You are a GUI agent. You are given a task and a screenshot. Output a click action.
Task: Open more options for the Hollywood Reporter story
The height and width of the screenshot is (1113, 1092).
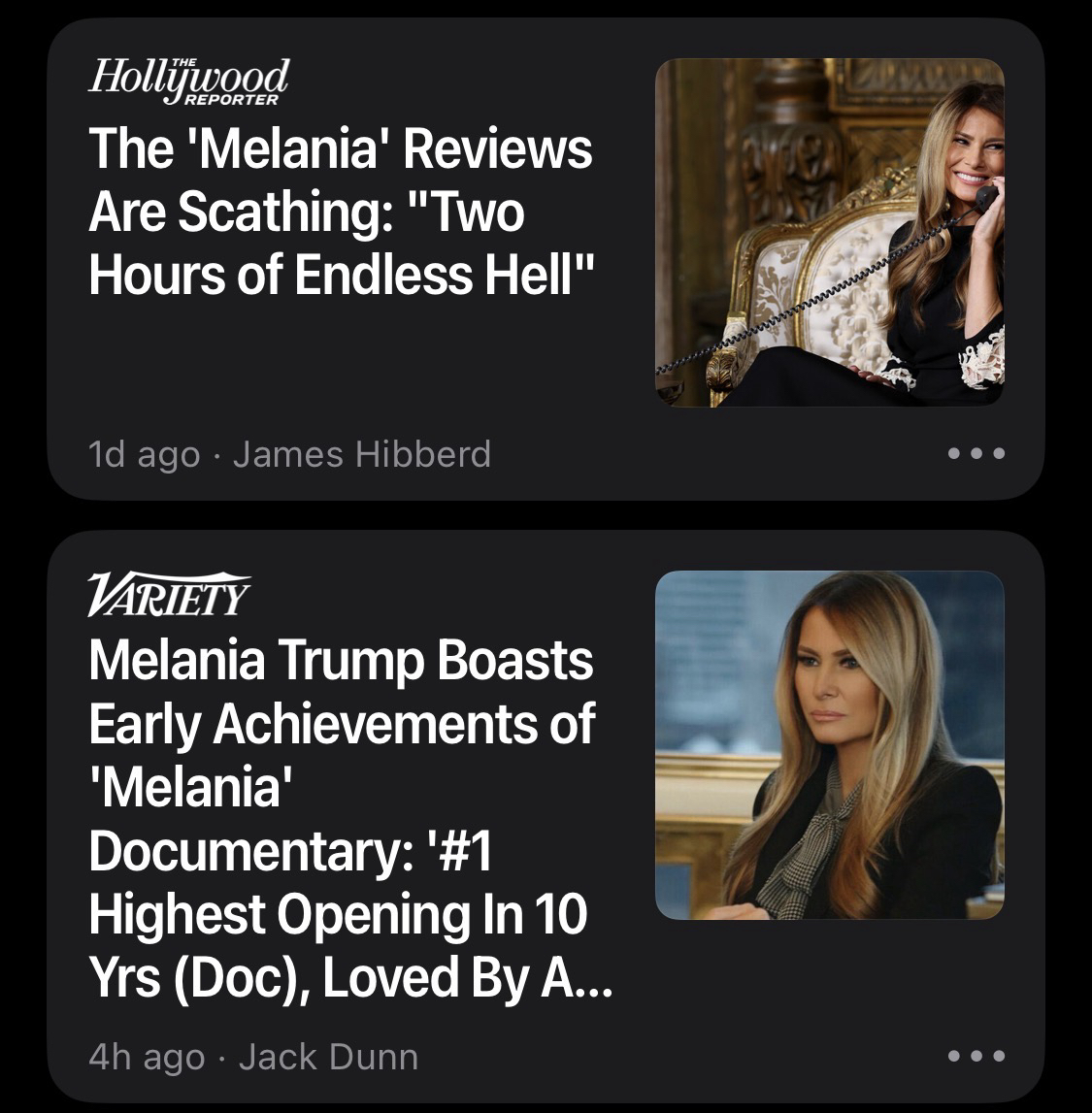pyautogui.click(x=976, y=453)
